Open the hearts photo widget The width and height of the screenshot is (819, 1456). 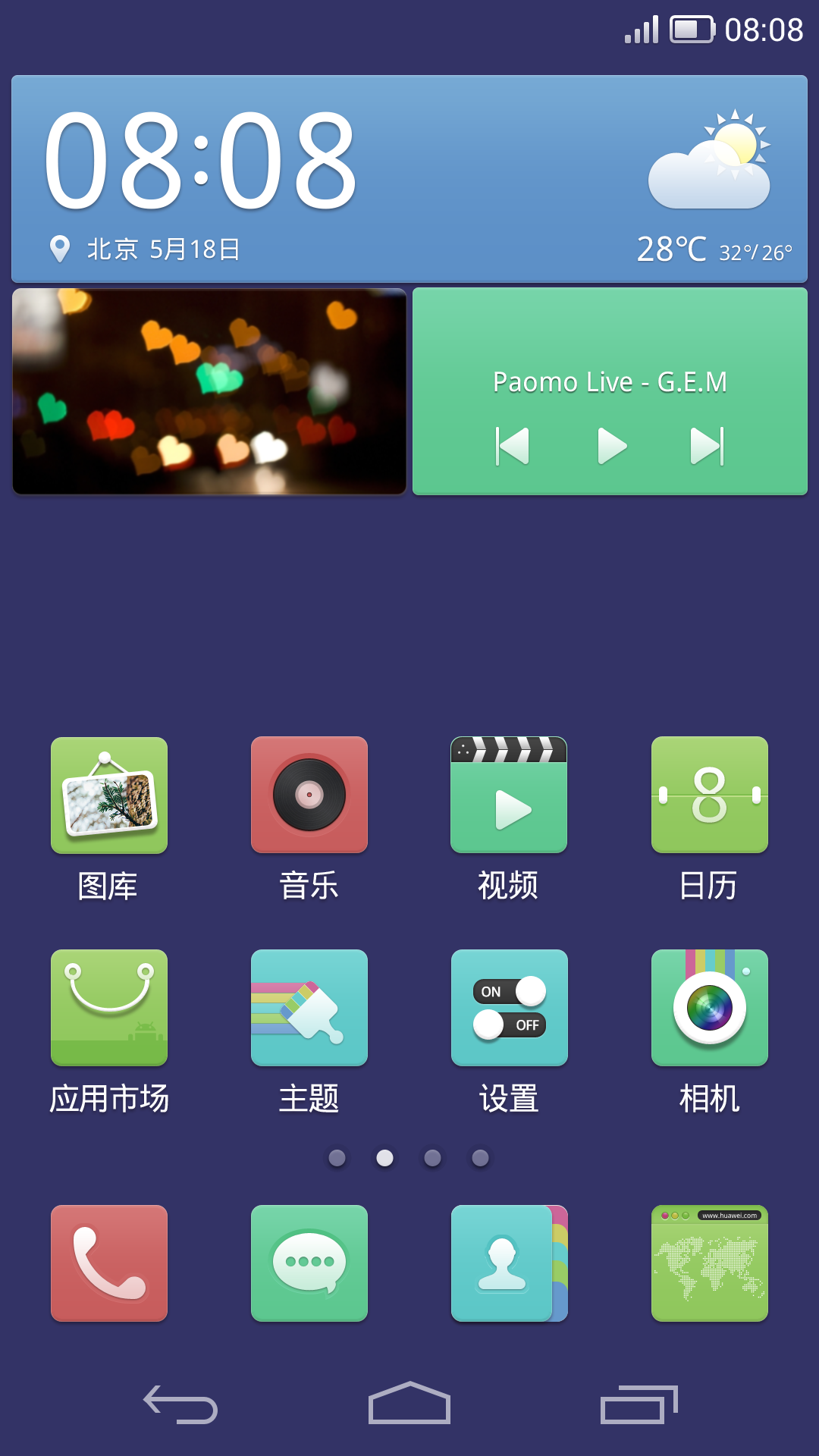(209, 391)
